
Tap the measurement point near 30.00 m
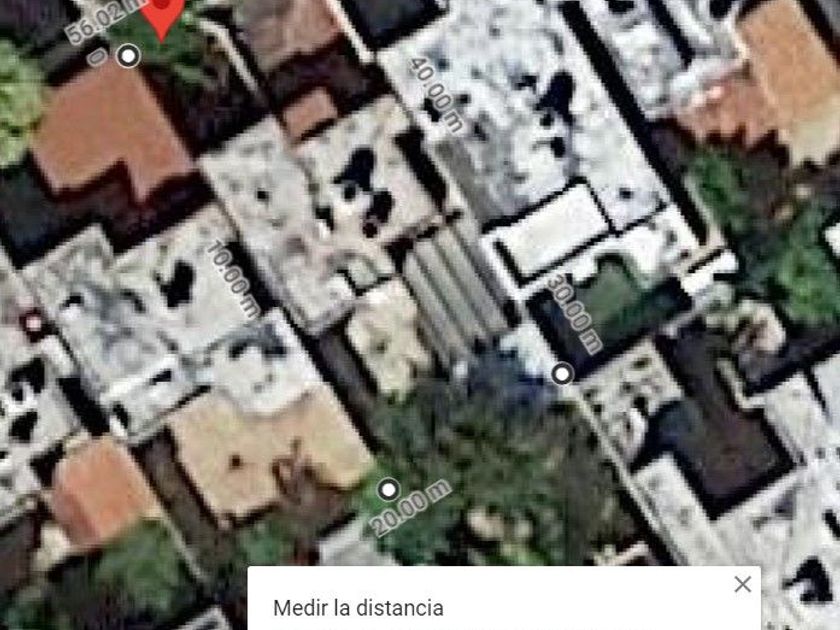562,373
